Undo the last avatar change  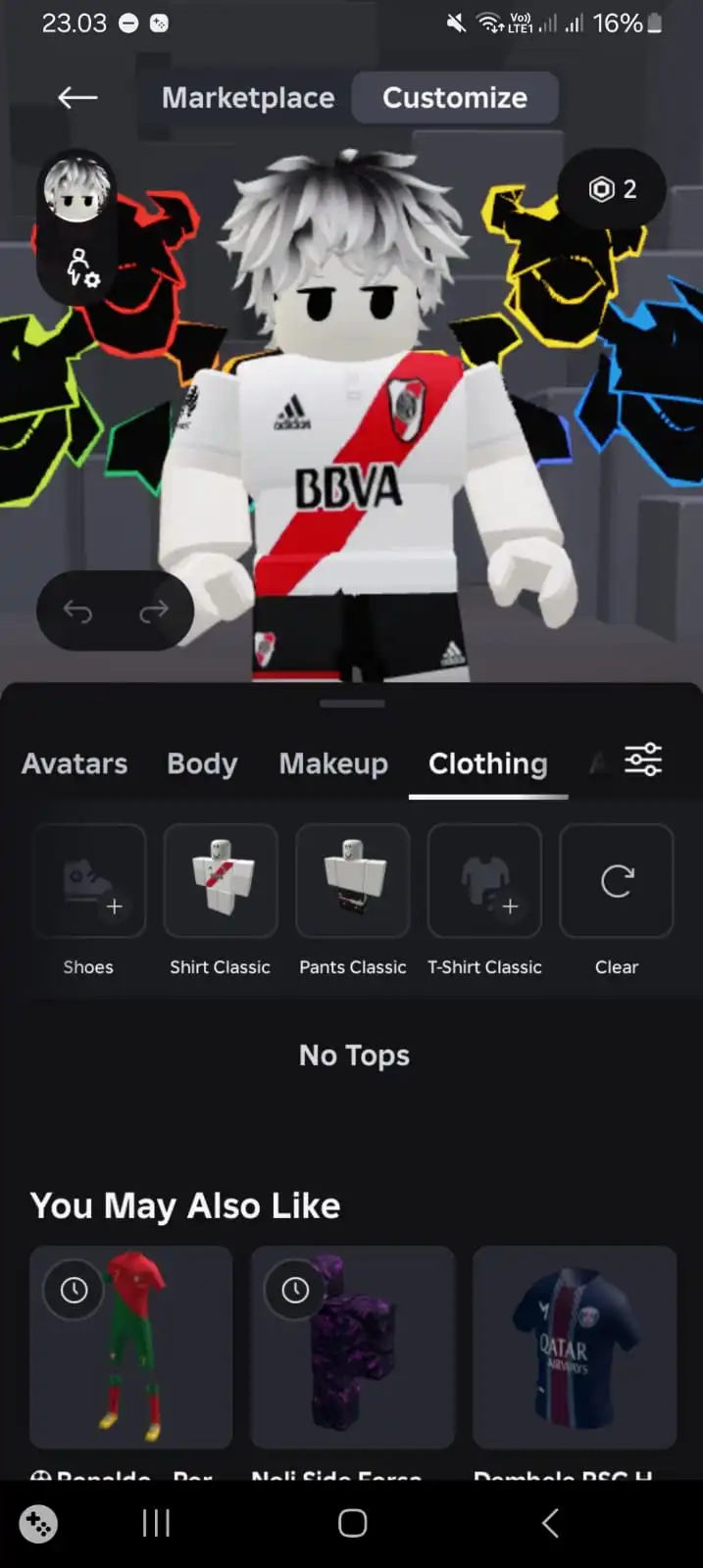pyautogui.click(x=78, y=612)
